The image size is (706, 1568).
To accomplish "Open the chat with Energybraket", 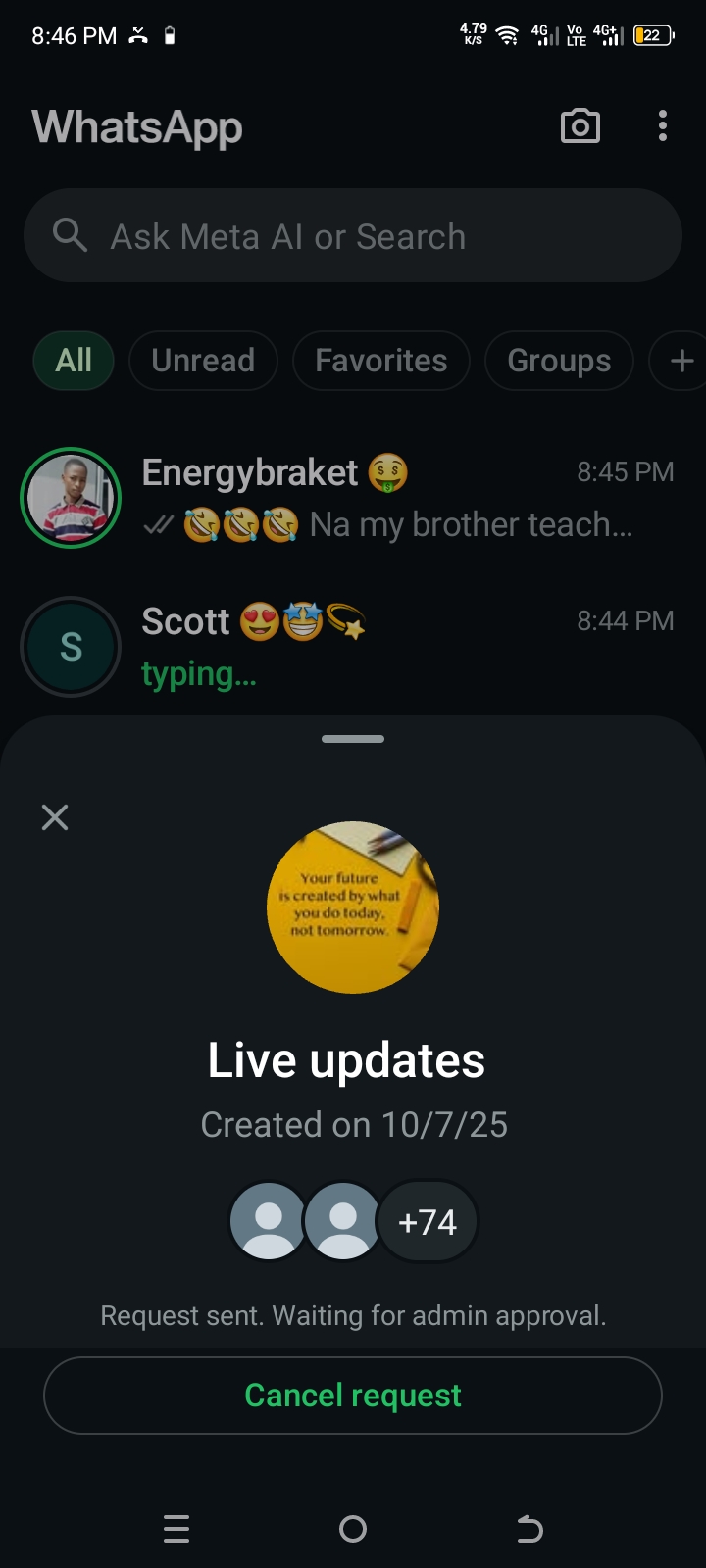I will click(x=392, y=498).
